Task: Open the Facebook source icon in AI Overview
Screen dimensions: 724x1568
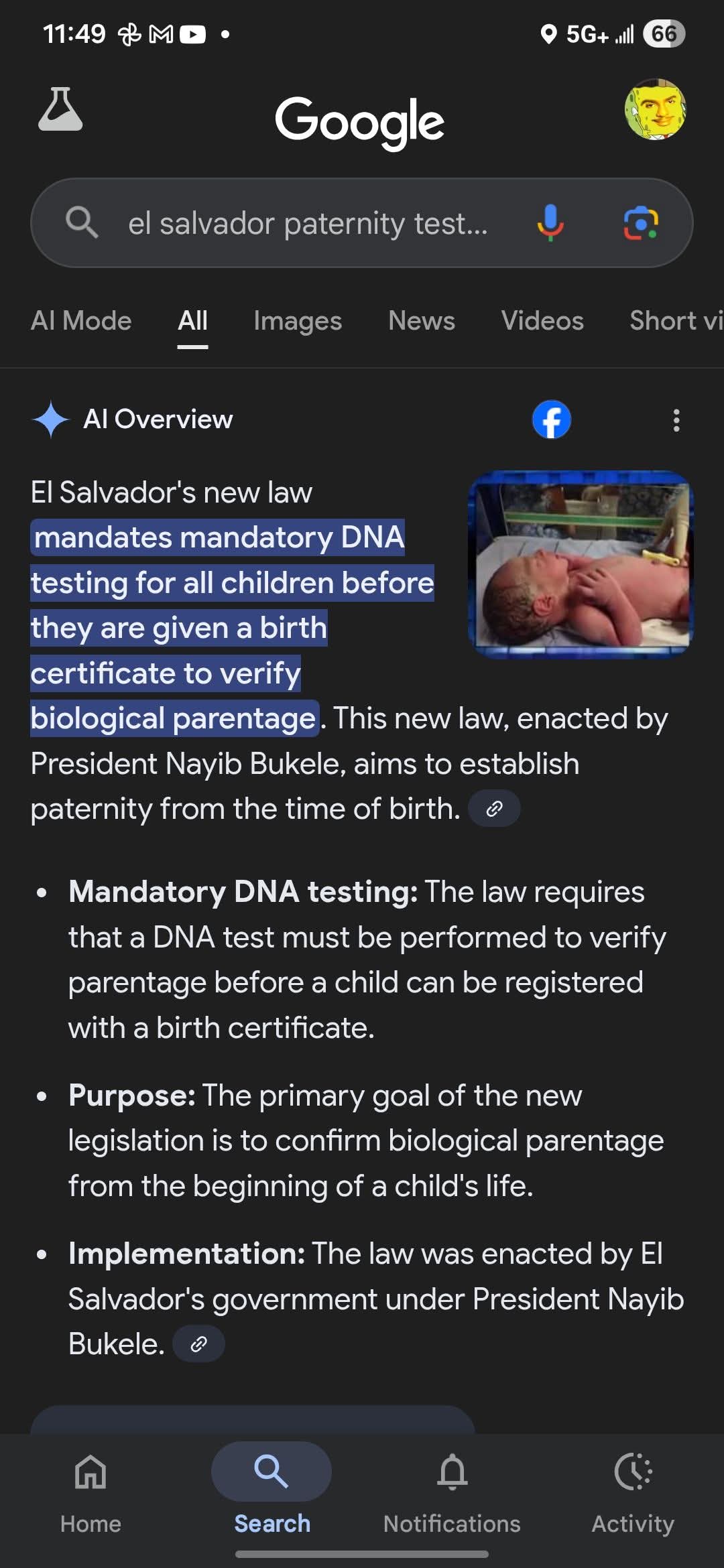Action: 551,420
